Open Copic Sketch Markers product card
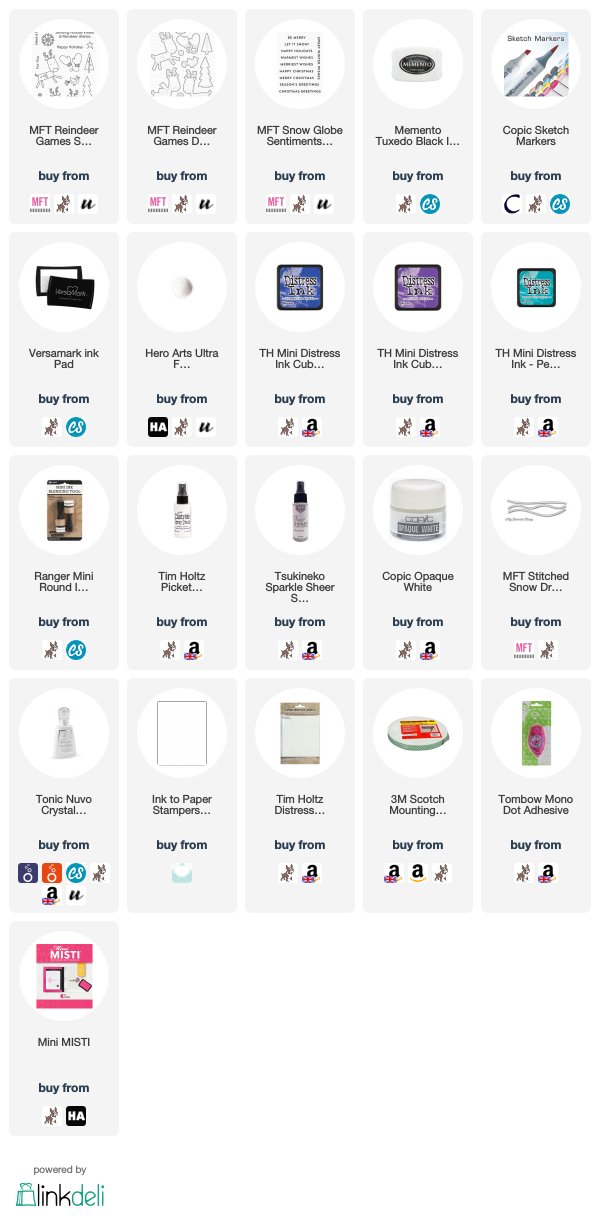The width and height of the screenshot is (600, 1216). [536, 117]
